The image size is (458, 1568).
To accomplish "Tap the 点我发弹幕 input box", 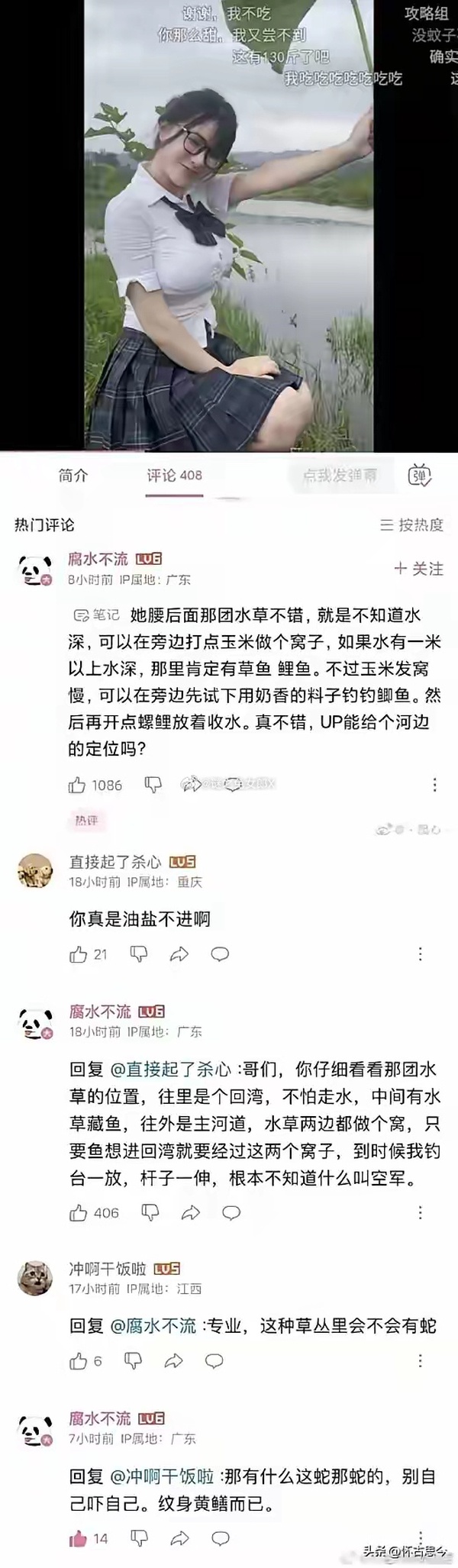I will click(340, 476).
